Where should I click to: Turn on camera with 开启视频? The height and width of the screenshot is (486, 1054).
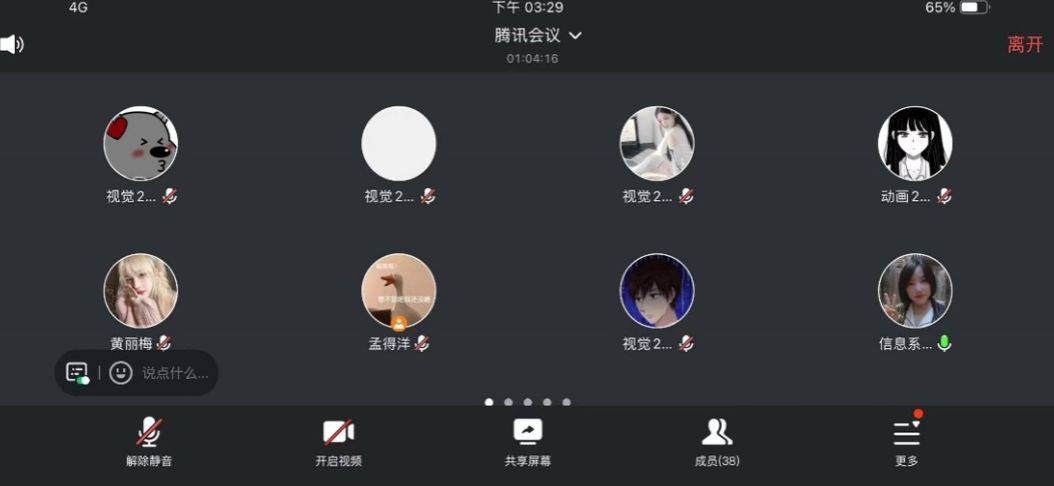338,441
